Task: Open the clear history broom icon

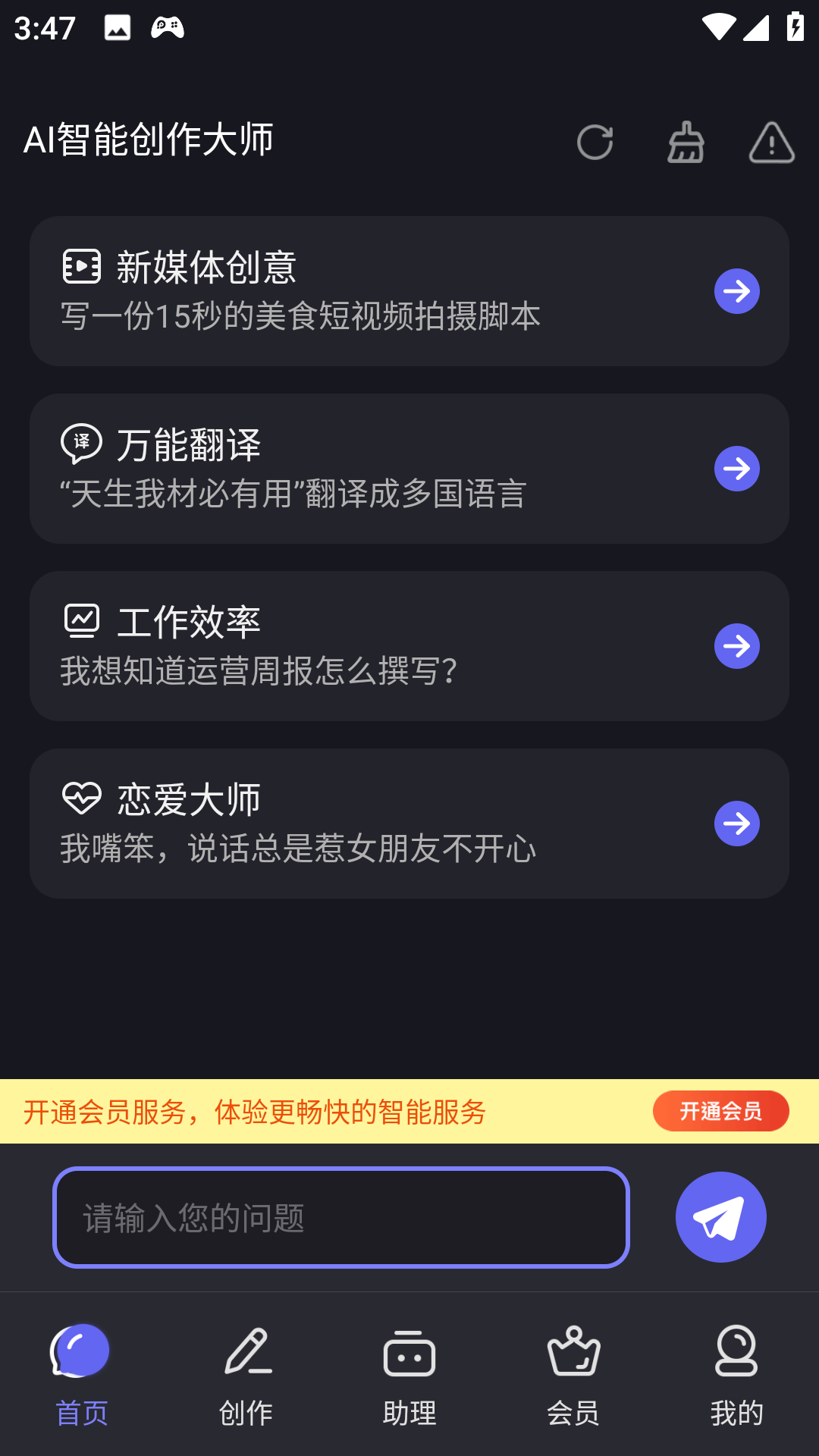Action: click(685, 143)
